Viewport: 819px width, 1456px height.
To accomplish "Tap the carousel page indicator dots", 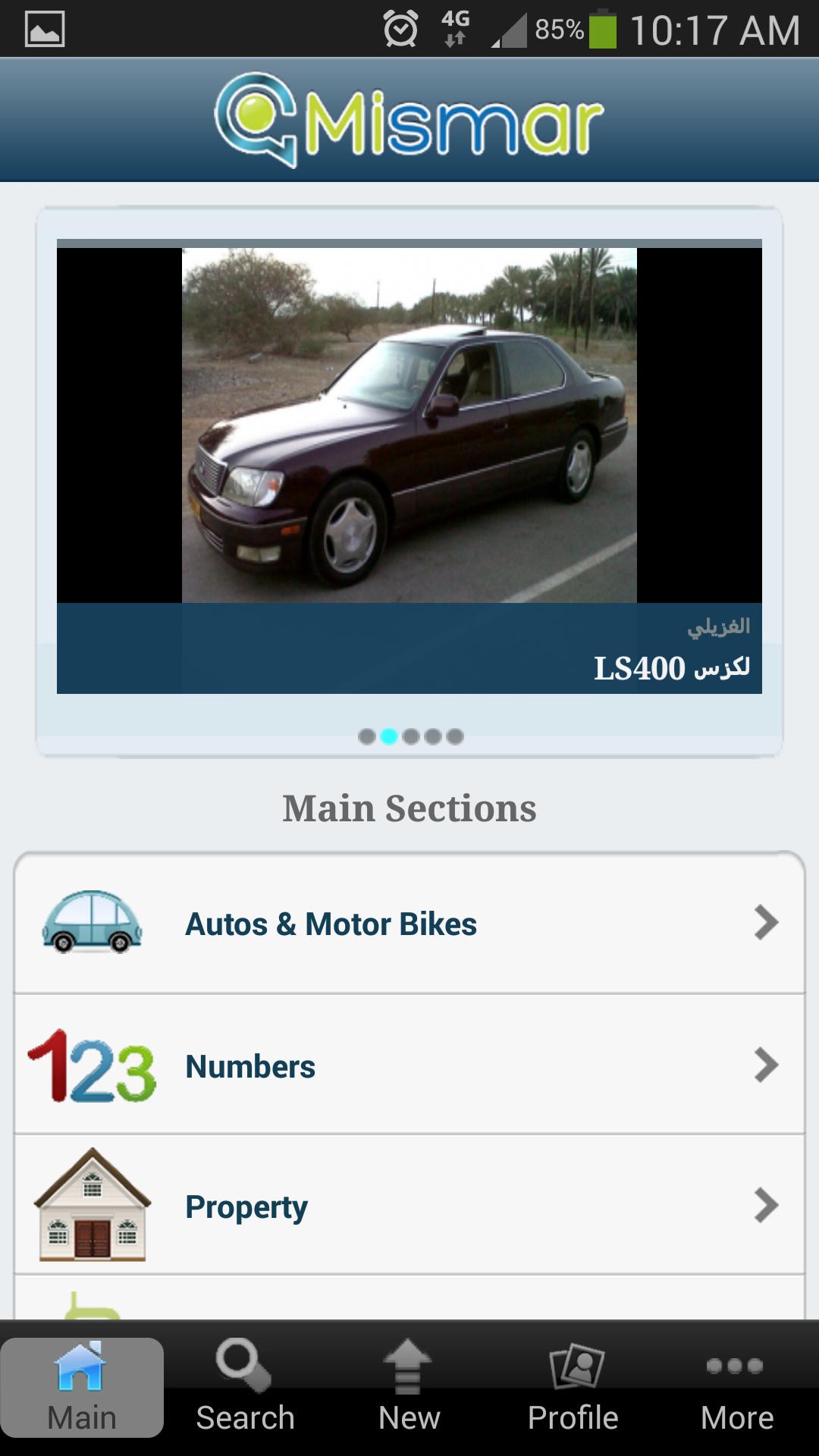I will coord(410,736).
